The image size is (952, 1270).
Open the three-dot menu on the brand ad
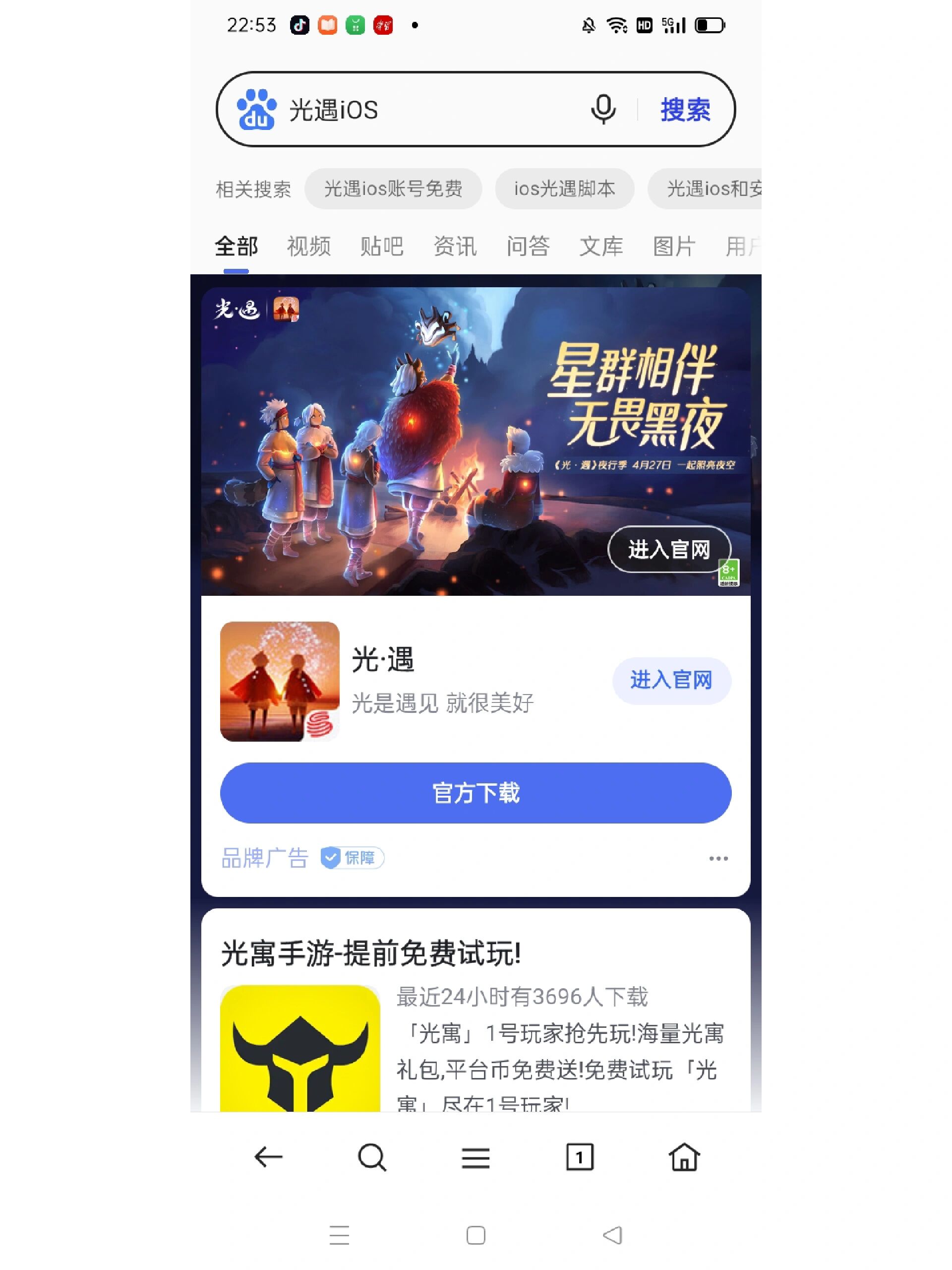[x=718, y=858]
